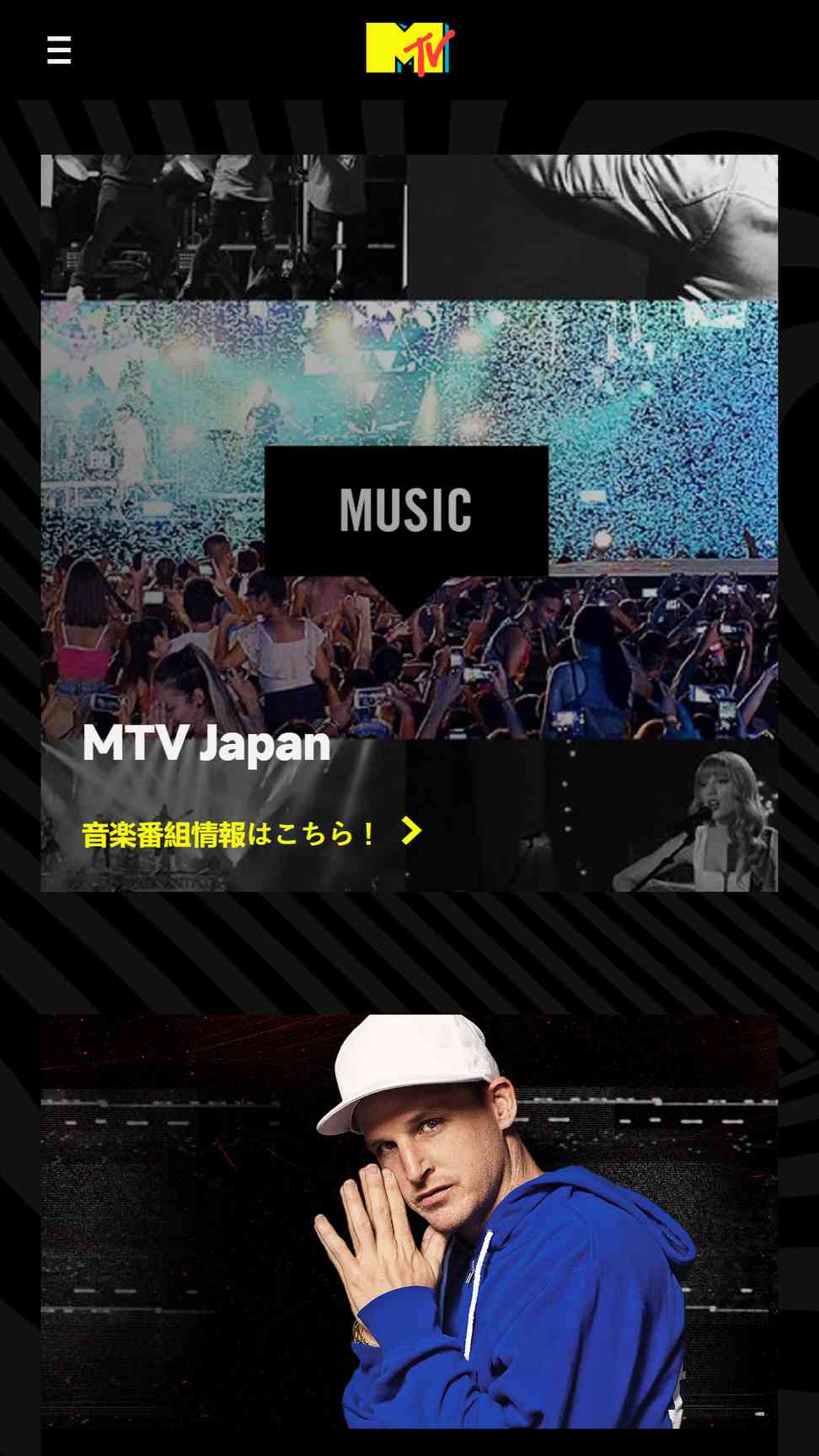819x1456 pixels.
Task: Open the hamburger menu
Action: pos(59,51)
